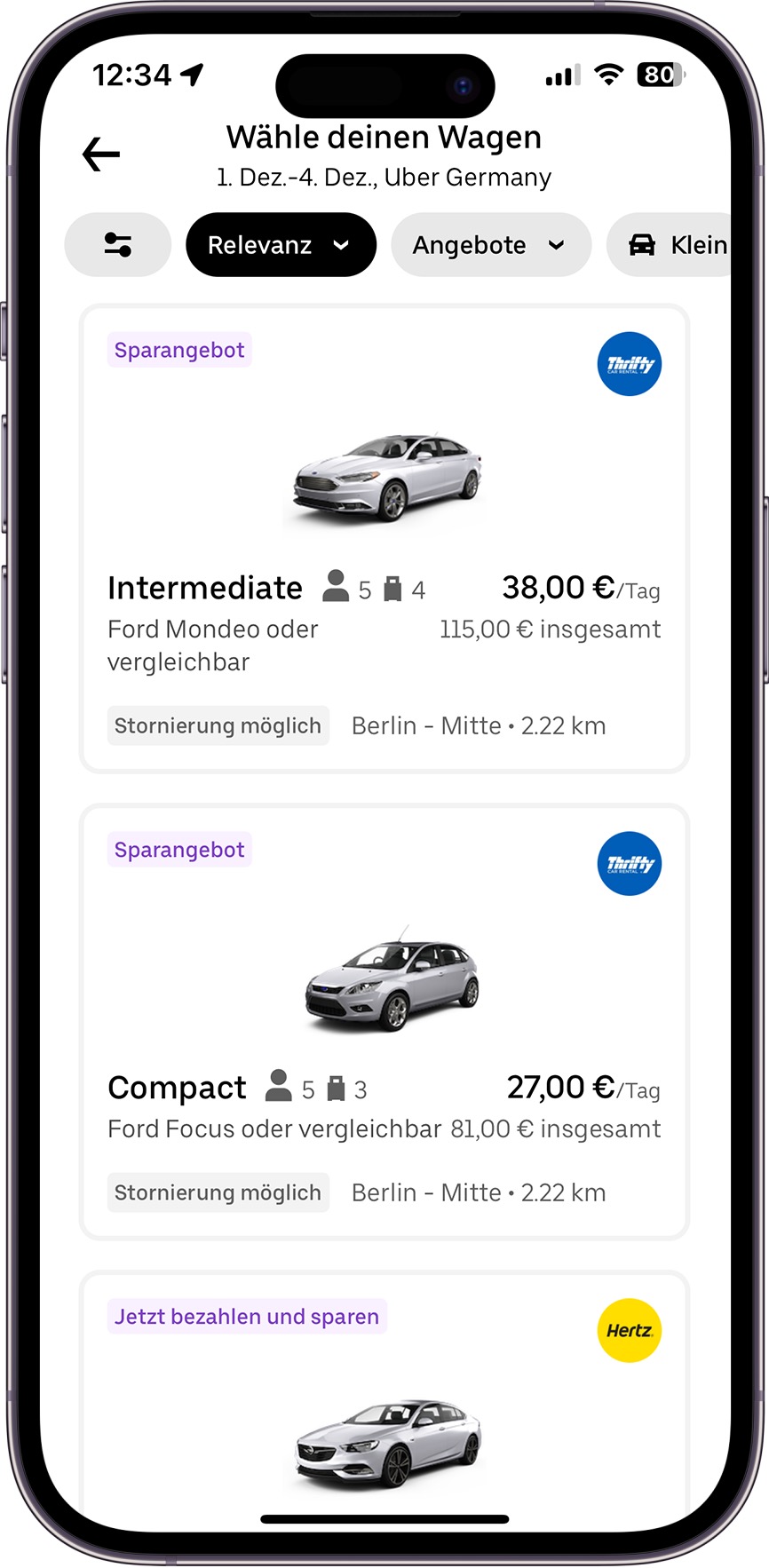Open the filter settings sliders button

pyautogui.click(x=118, y=245)
